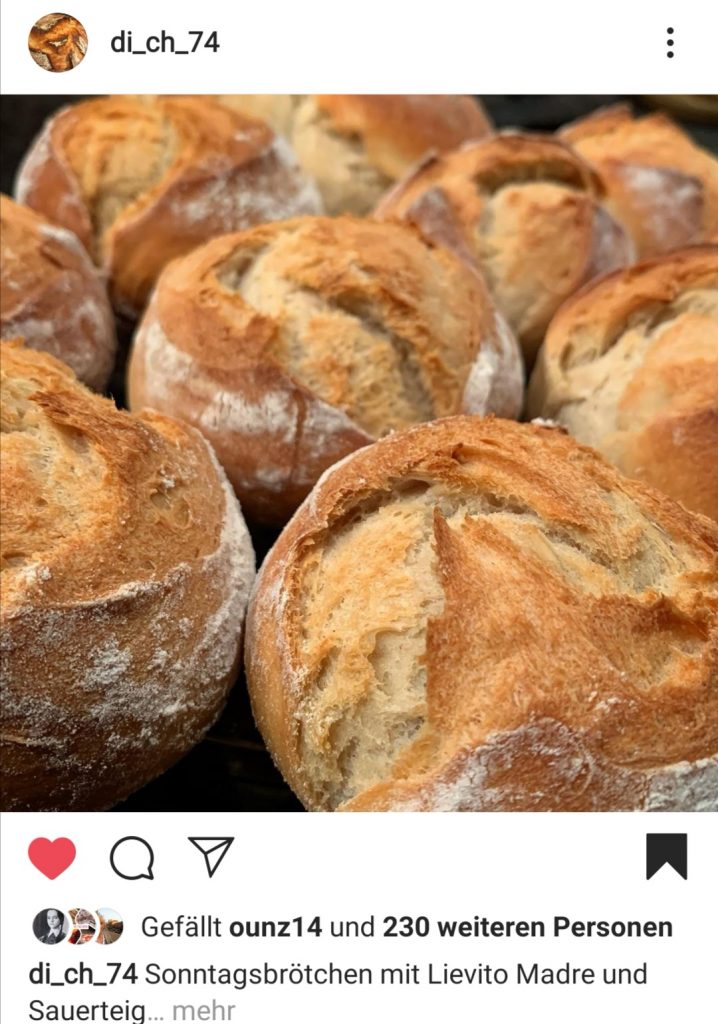Unlike the post via the red heart
718x1024 pixels.
[x=52, y=857]
